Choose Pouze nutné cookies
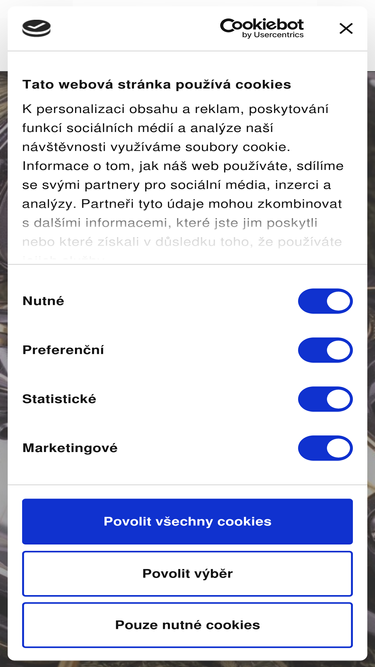Image resolution: width=375 pixels, height=667 pixels. tap(188, 625)
